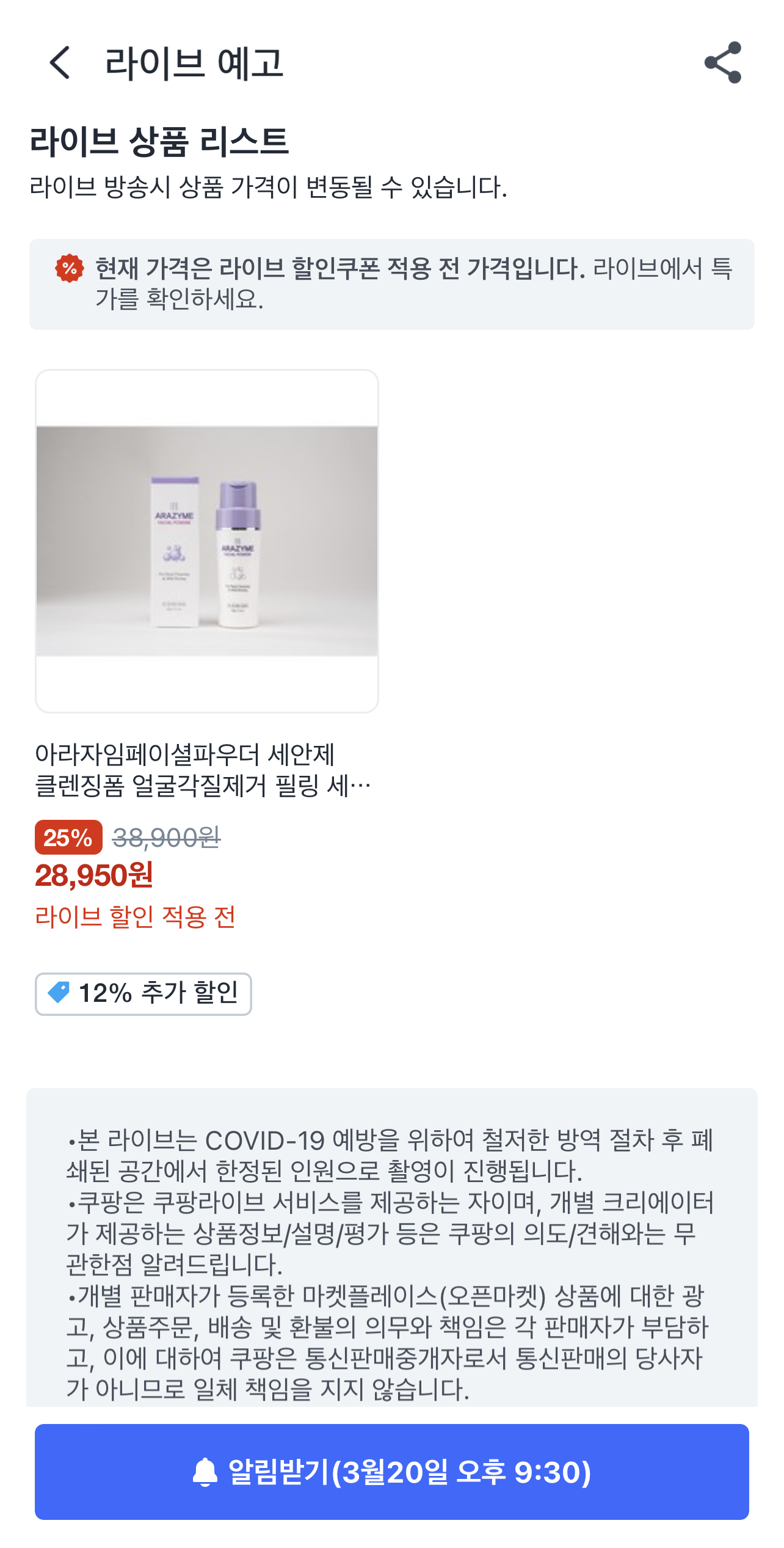The height and width of the screenshot is (1548, 784).
Task: Open the 아라자임페이셜파우더 product image
Action: pos(207,541)
